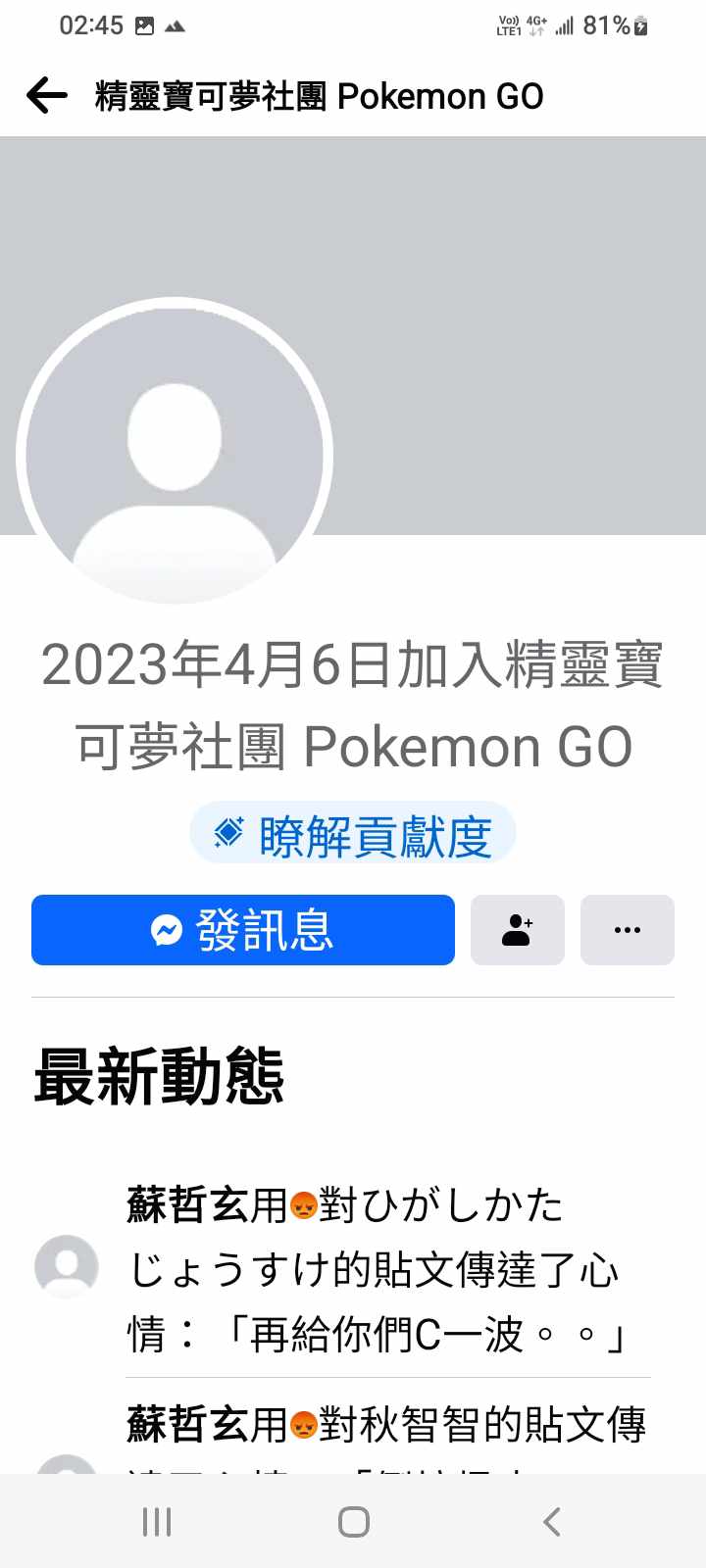Go back using the top-left arrow
This screenshot has height=1568, width=706.
46,96
